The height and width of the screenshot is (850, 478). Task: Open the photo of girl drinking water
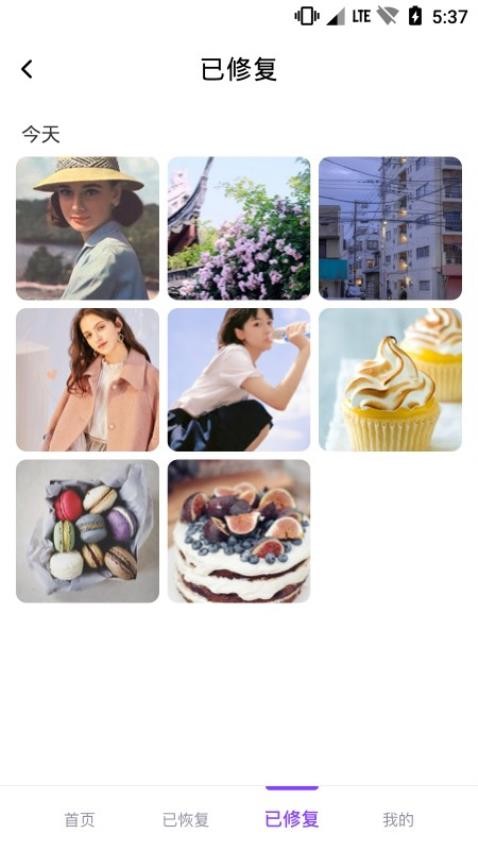tap(239, 379)
